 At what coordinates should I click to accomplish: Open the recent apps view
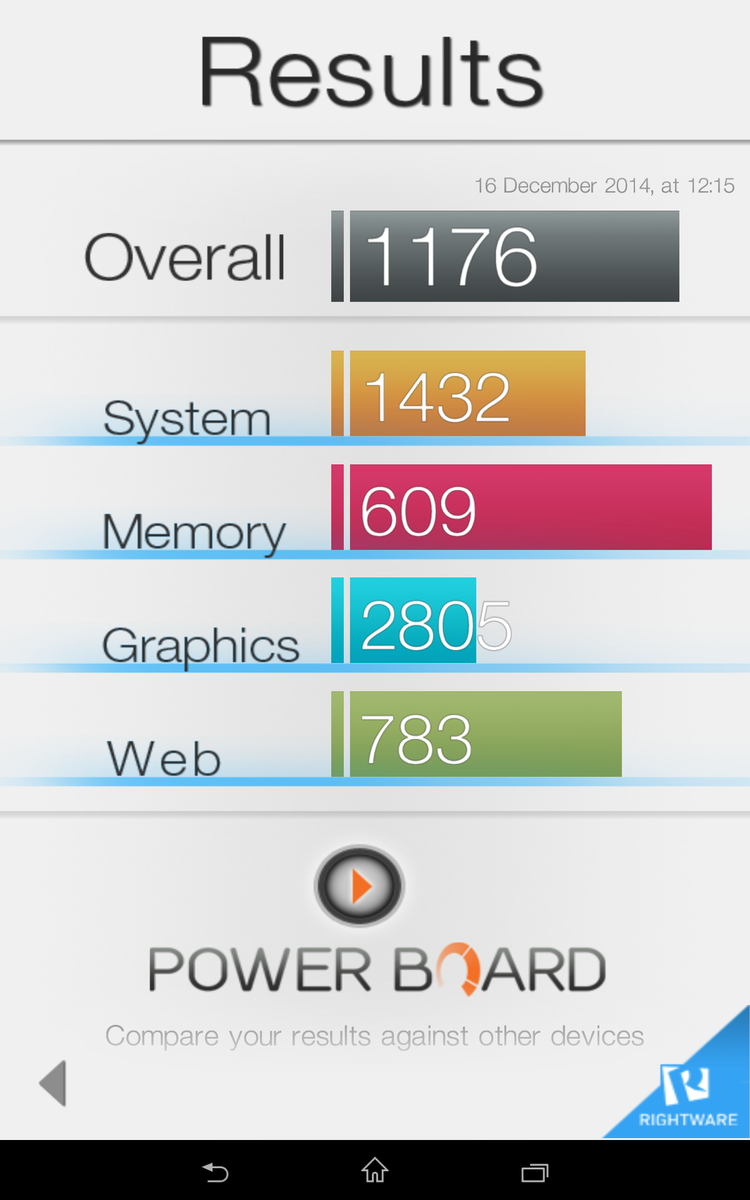(535, 1170)
